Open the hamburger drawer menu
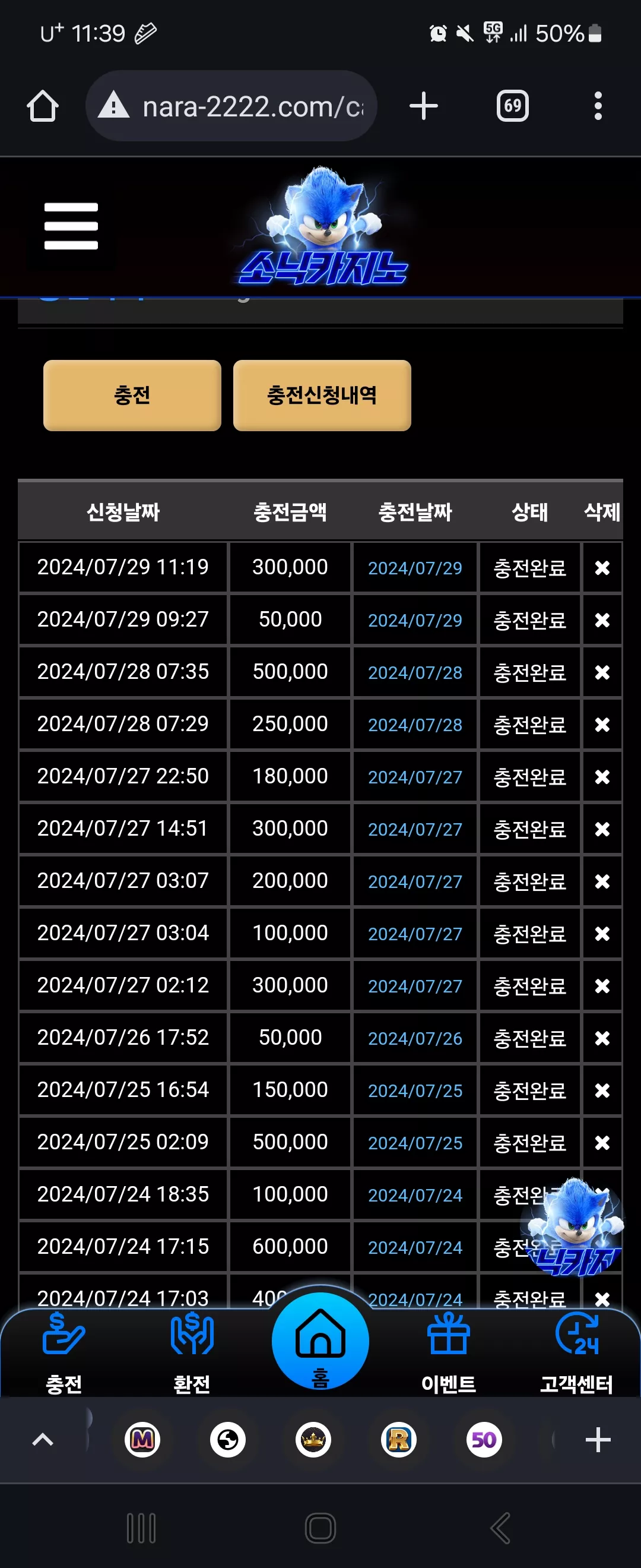The width and height of the screenshot is (641, 1568). click(x=71, y=226)
